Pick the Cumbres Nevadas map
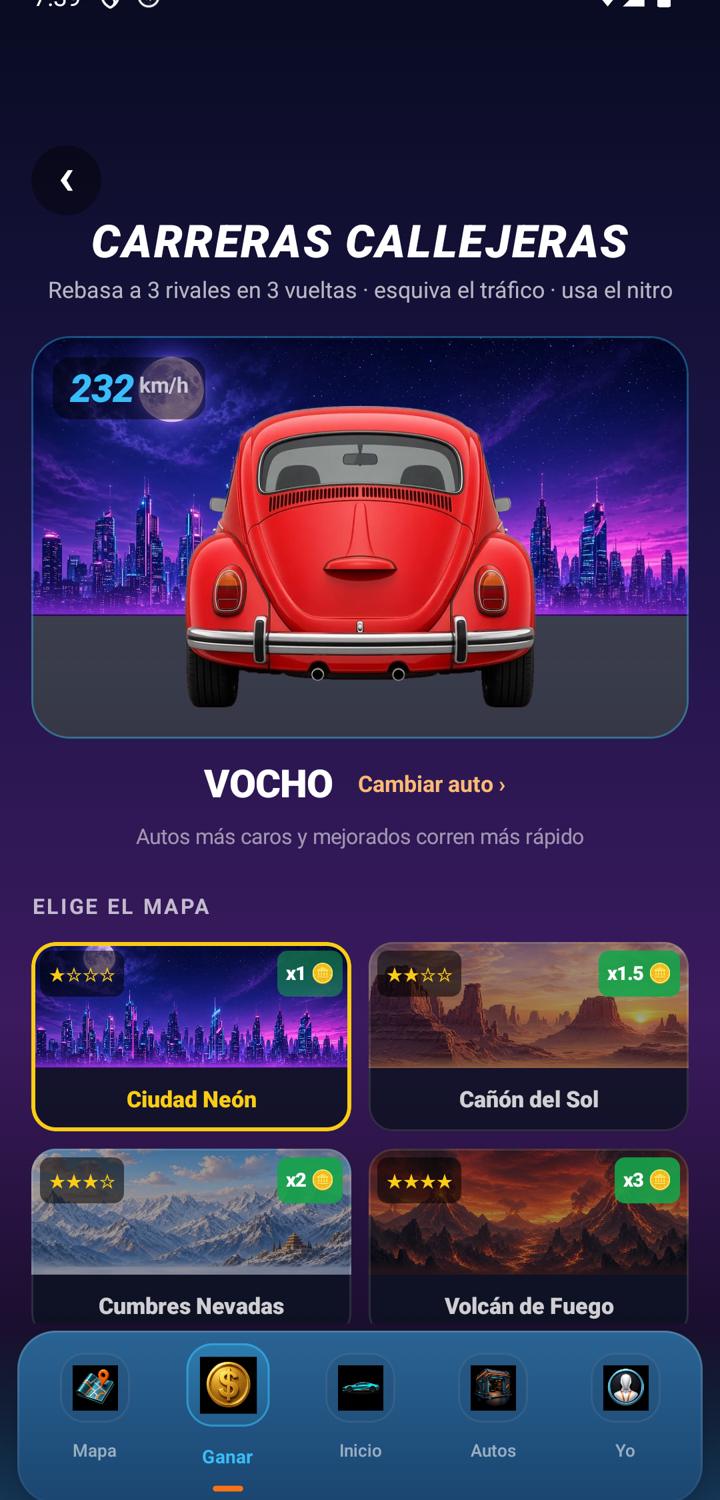Image resolution: width=720 pixels, height=1500 pixels. point(191,1238)
